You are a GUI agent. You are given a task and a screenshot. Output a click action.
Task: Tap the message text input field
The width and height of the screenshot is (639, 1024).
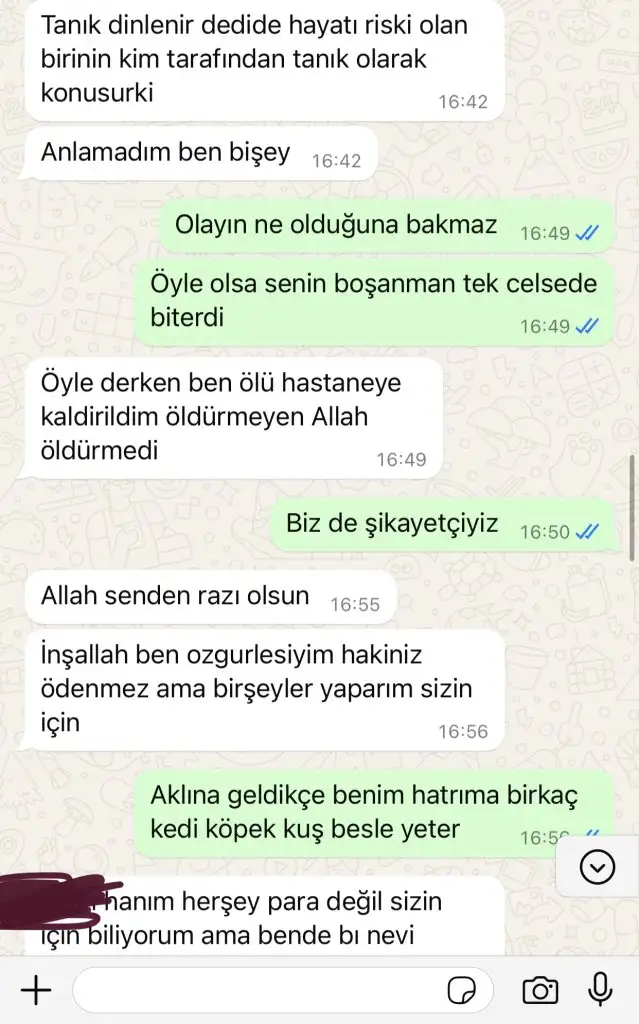click(260, 990)
